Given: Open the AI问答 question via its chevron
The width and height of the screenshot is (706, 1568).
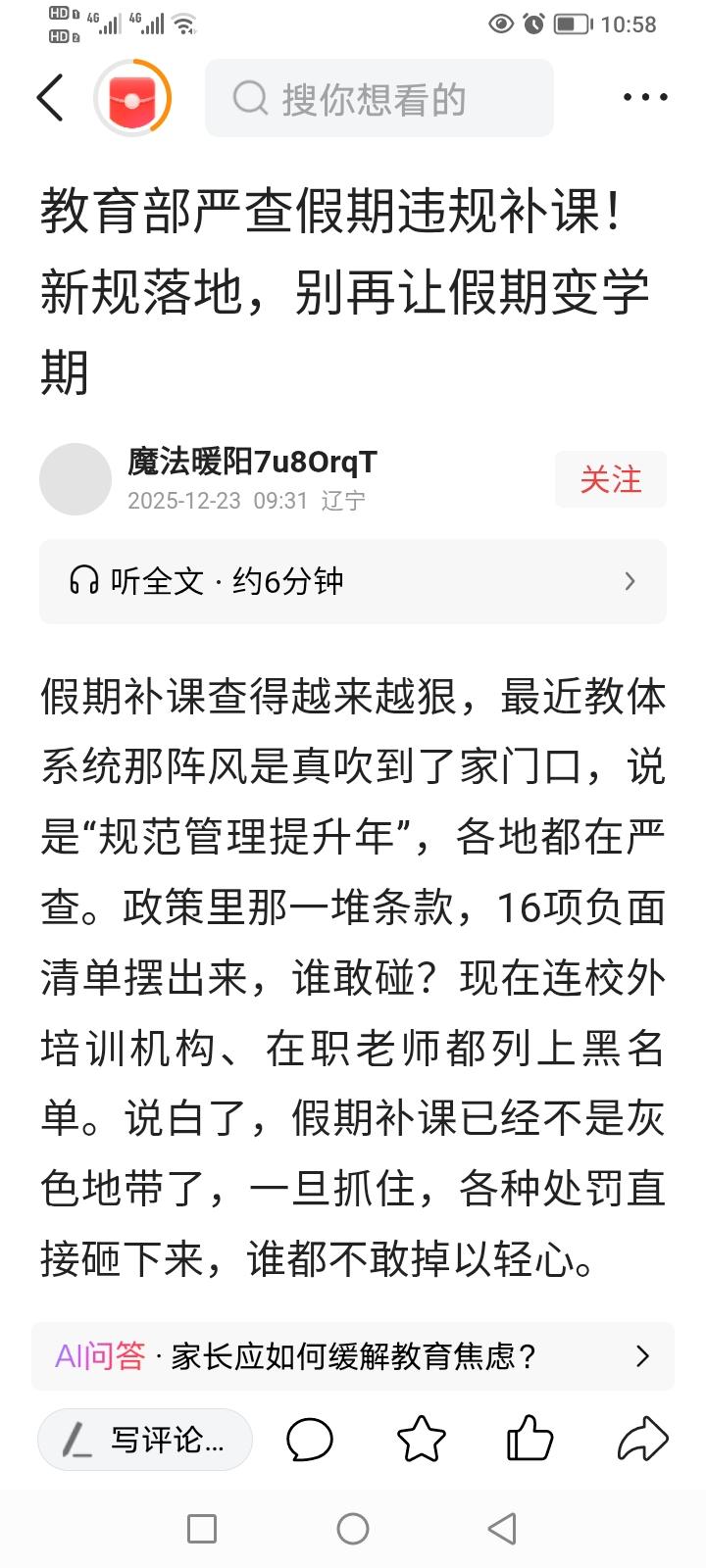Looking at the screenshot, I should (643, 1356).
